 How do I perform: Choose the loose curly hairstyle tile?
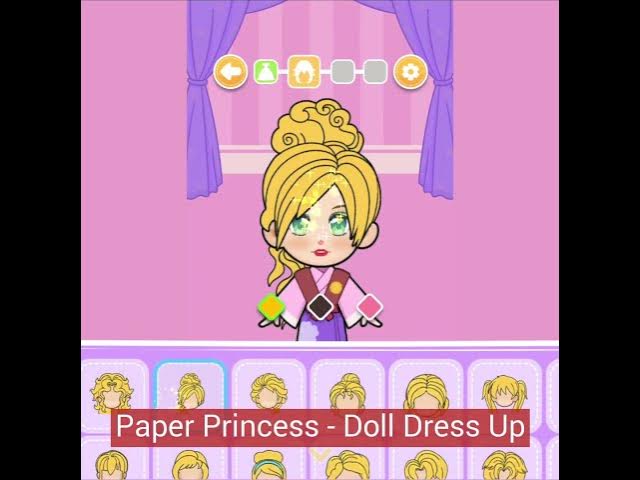[108, 390]
